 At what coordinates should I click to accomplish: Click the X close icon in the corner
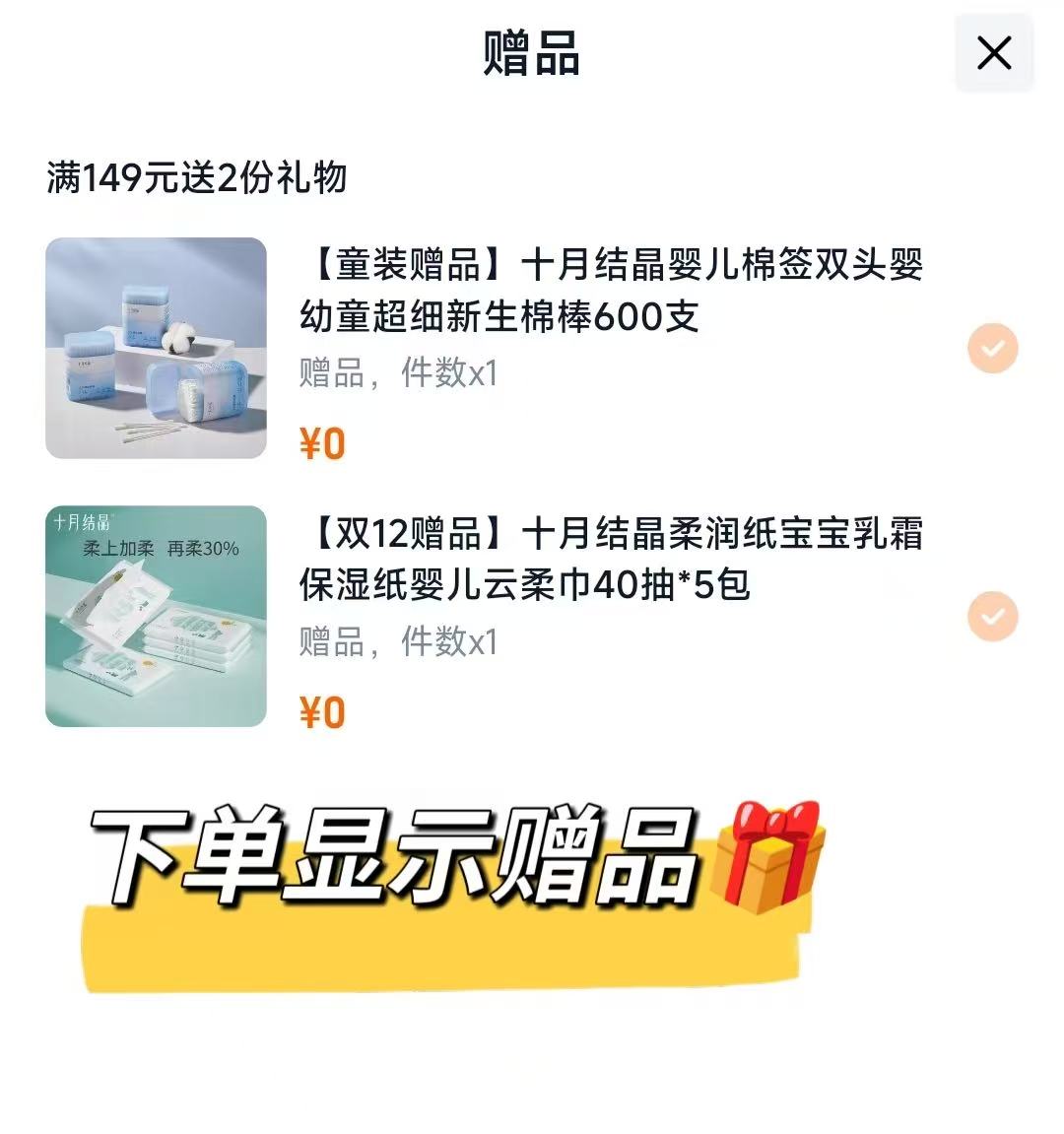click(x=994, y=53)
